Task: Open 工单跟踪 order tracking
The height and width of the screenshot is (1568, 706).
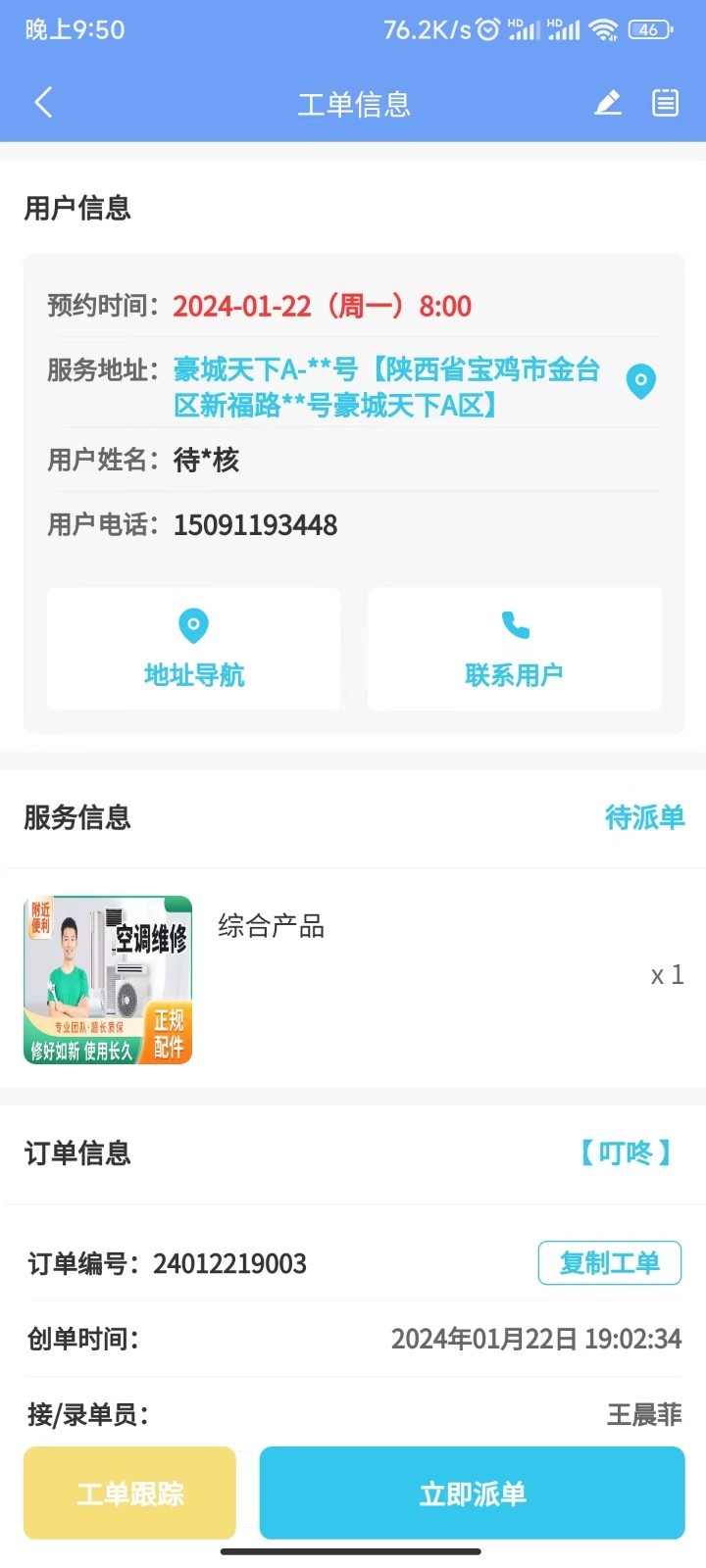Action: [x=130, y=1493]
